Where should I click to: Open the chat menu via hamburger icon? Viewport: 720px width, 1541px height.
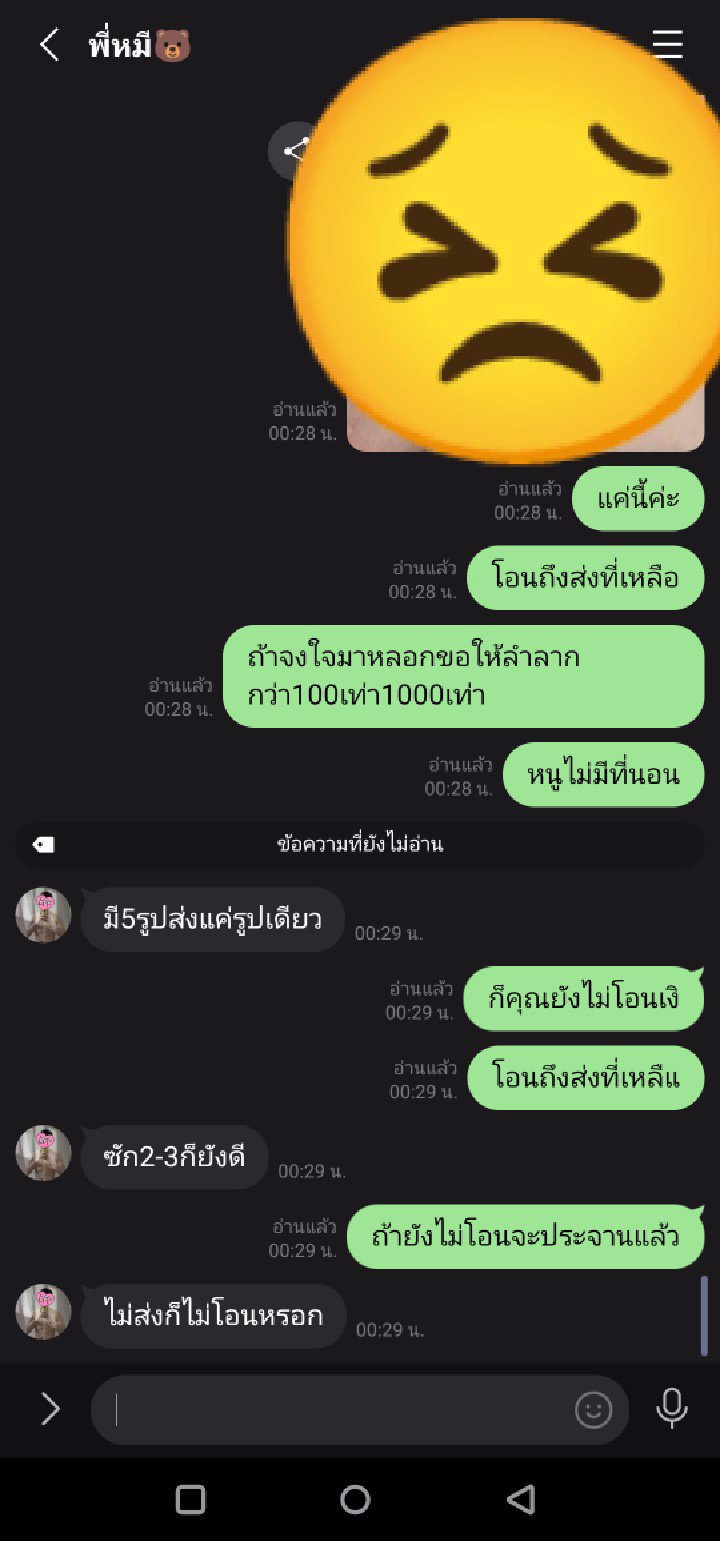667,45
